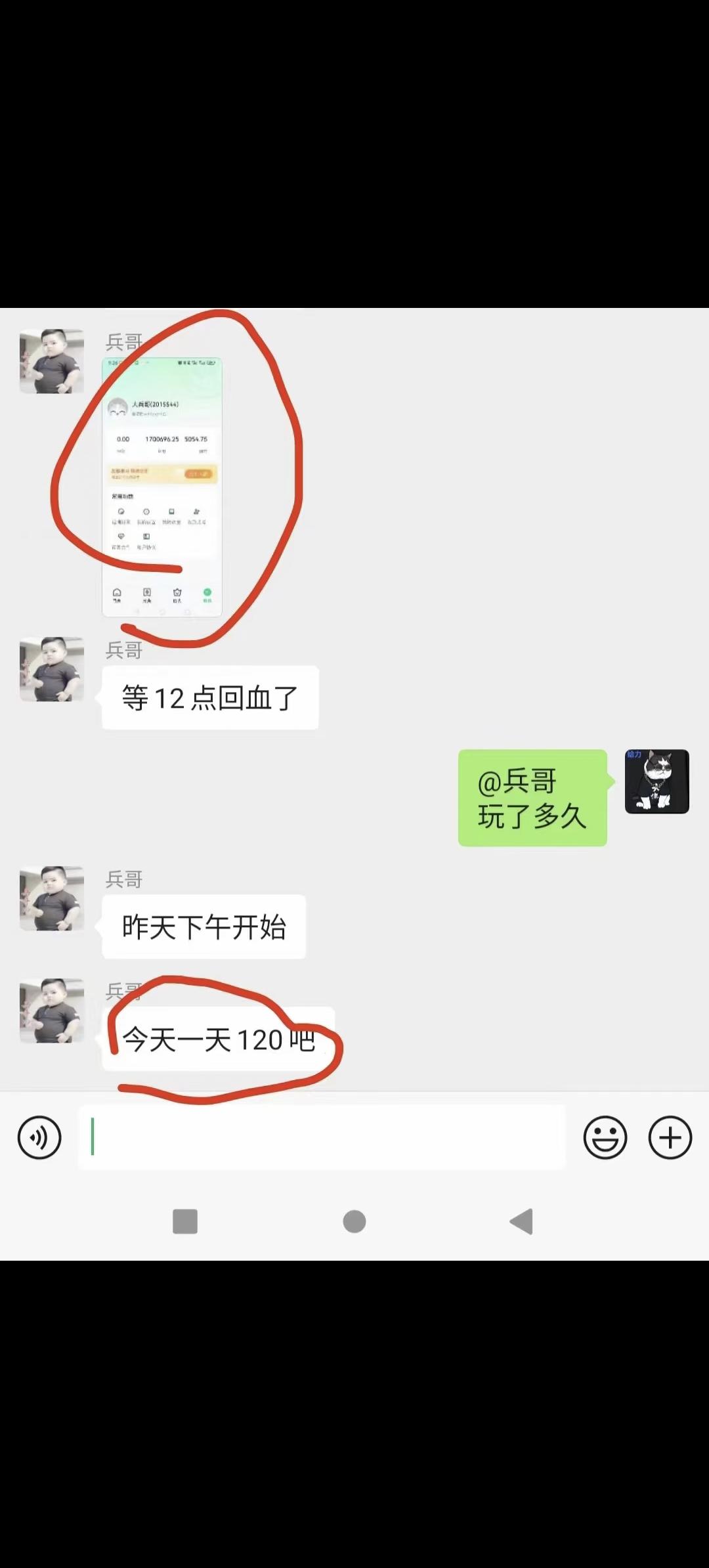
Task: Open recent apps with square button
Action: 185,1222
